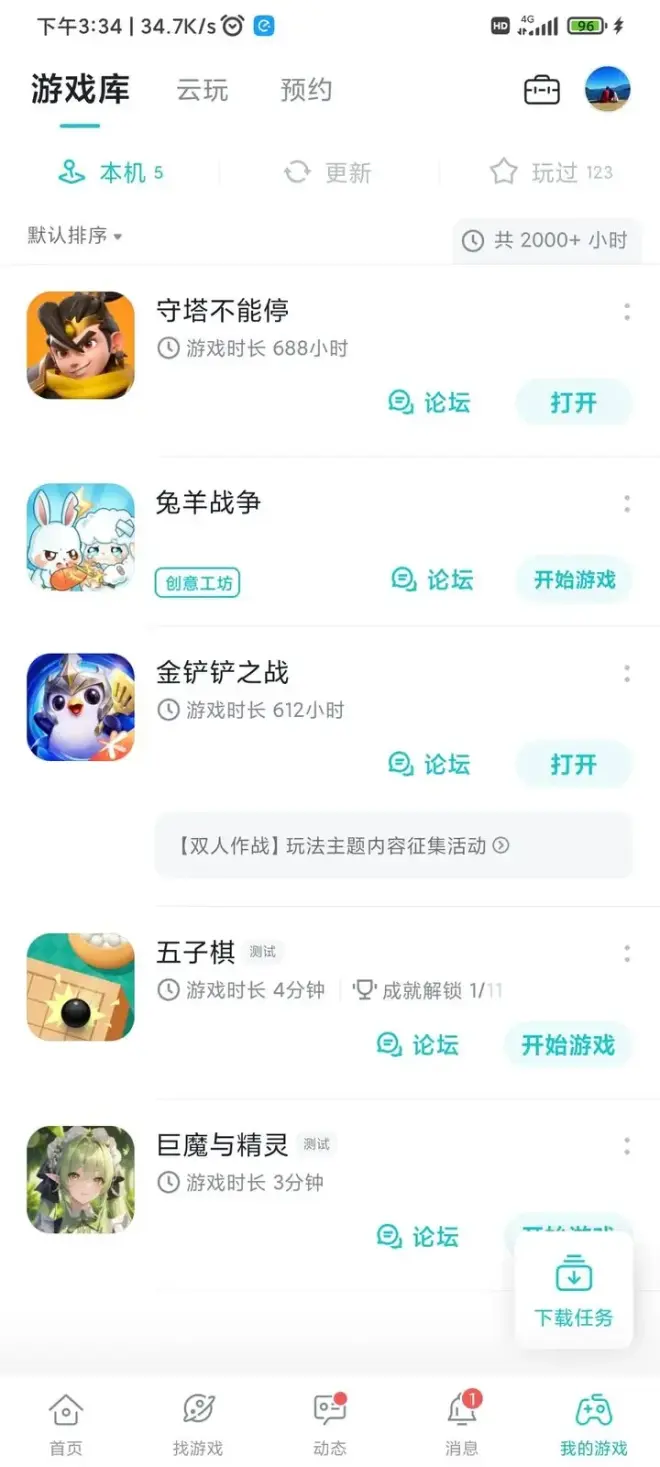Start playing 兔羊战争

pos(574,580)
